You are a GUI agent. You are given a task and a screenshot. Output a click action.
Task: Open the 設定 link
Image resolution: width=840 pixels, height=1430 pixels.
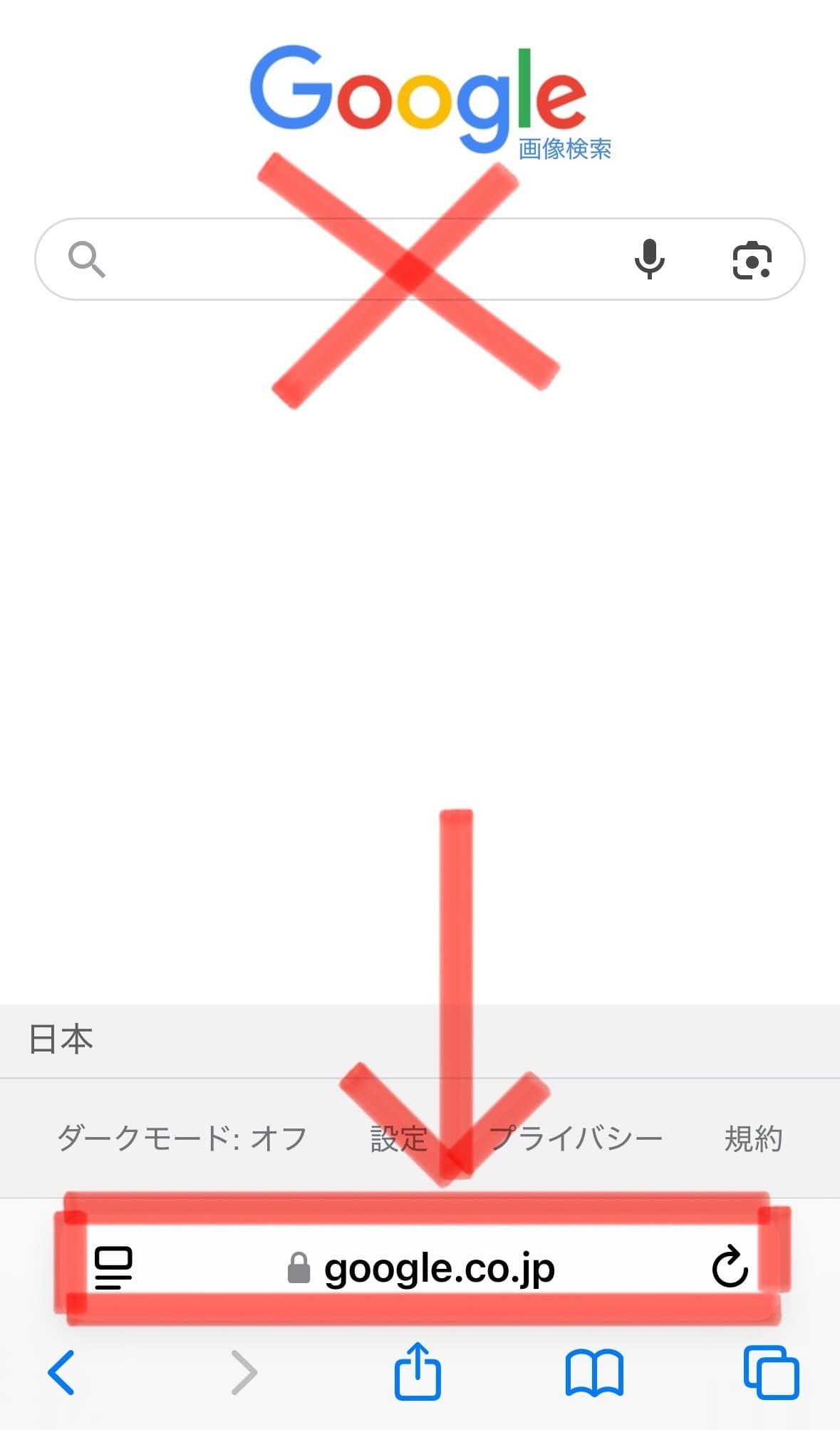[x=398, y=1138]
